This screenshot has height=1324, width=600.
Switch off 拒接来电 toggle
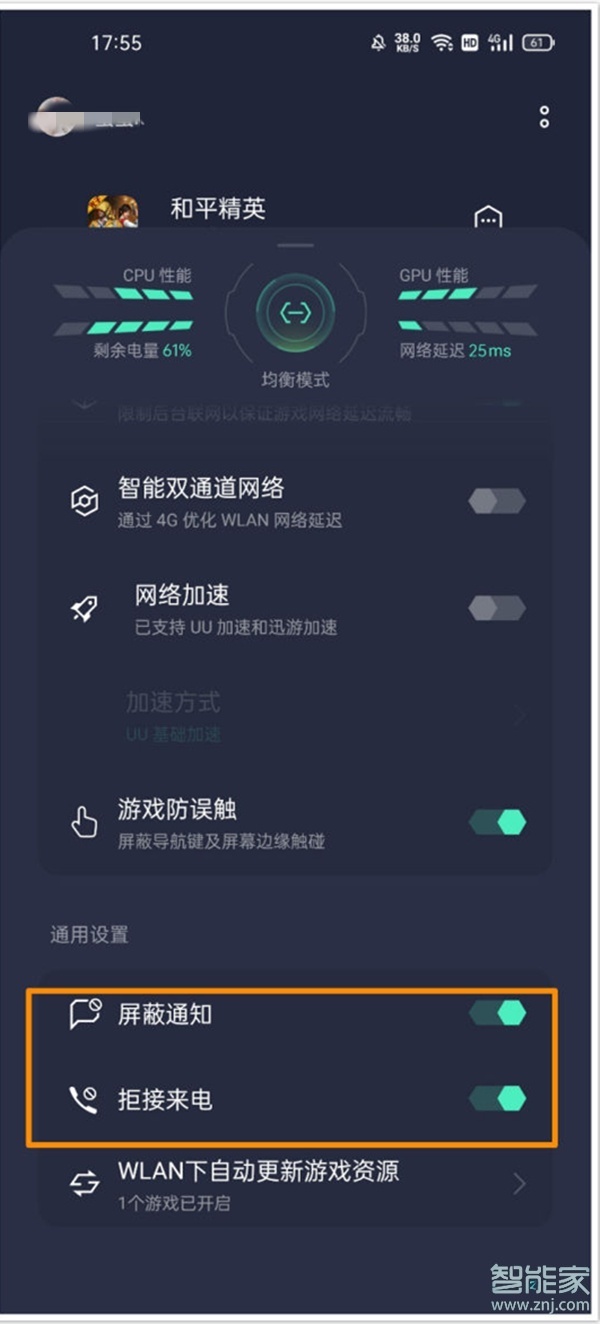point(497,1099)
